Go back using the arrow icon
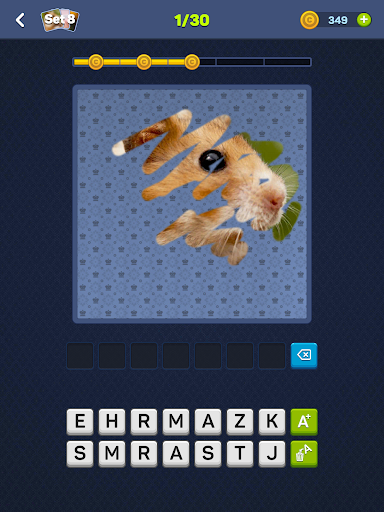This screenshot has height=512, width=384. (20, 20)
